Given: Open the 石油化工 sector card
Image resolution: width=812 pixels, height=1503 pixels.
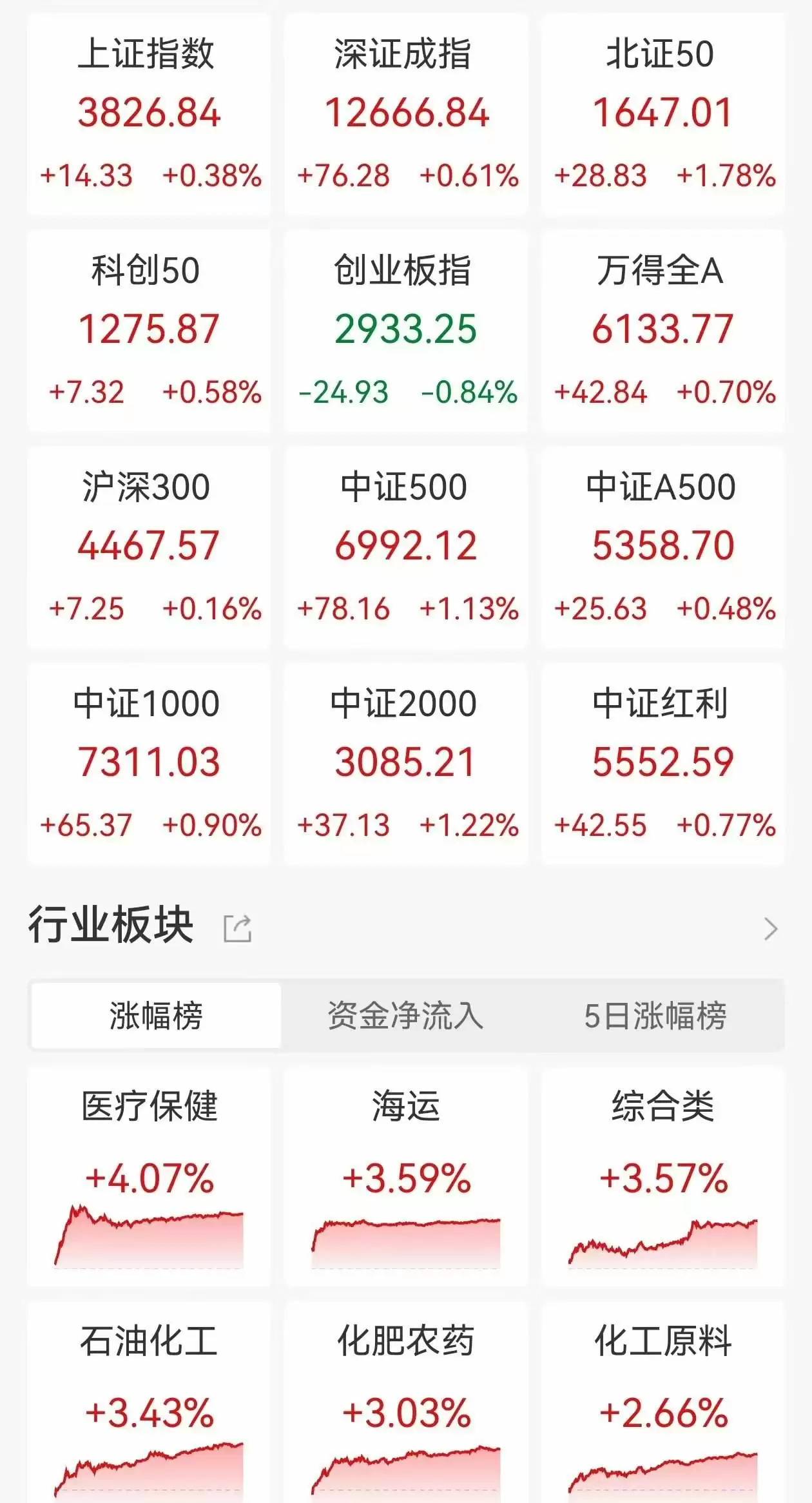Looking at the screenshot, I should (x=149, y=1405).
